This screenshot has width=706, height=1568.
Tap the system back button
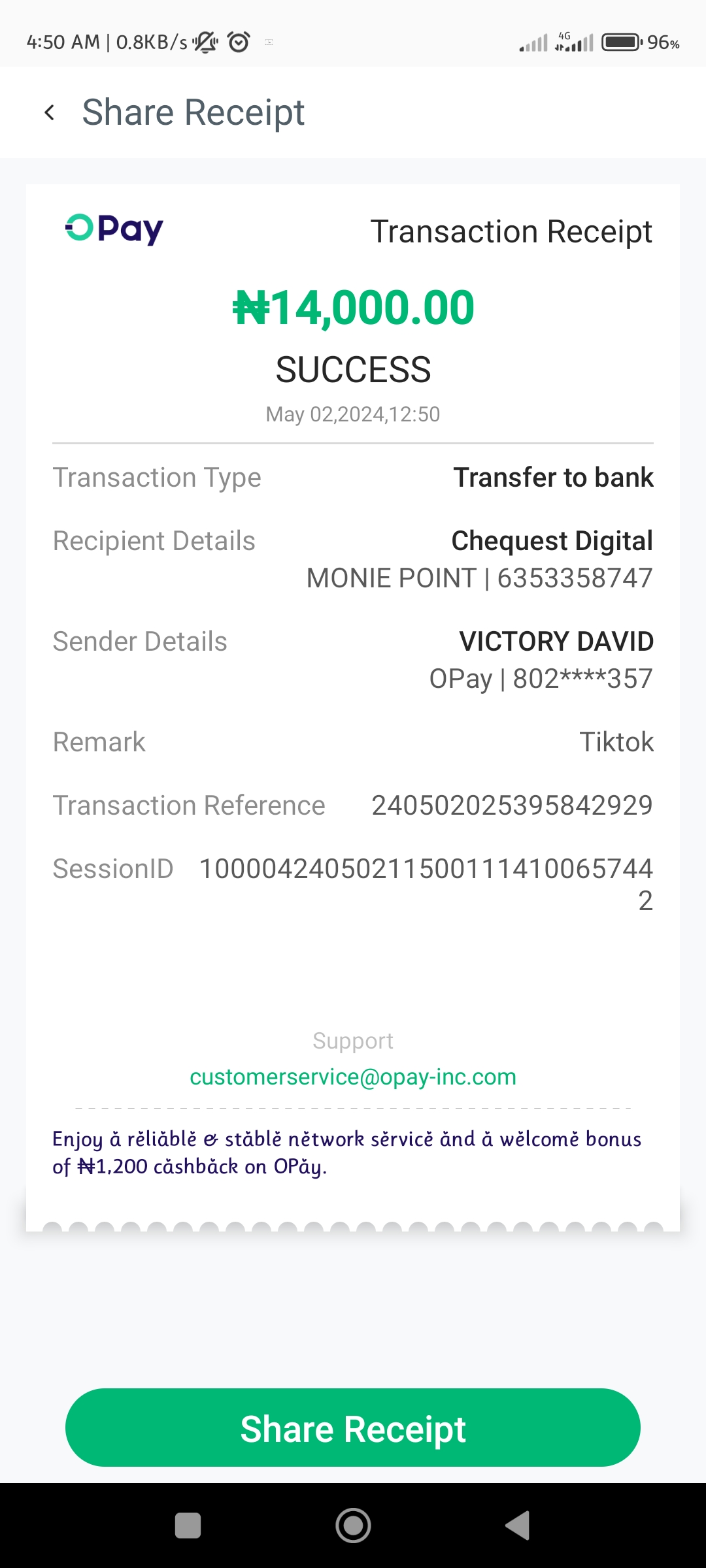tap(518, 1526)
